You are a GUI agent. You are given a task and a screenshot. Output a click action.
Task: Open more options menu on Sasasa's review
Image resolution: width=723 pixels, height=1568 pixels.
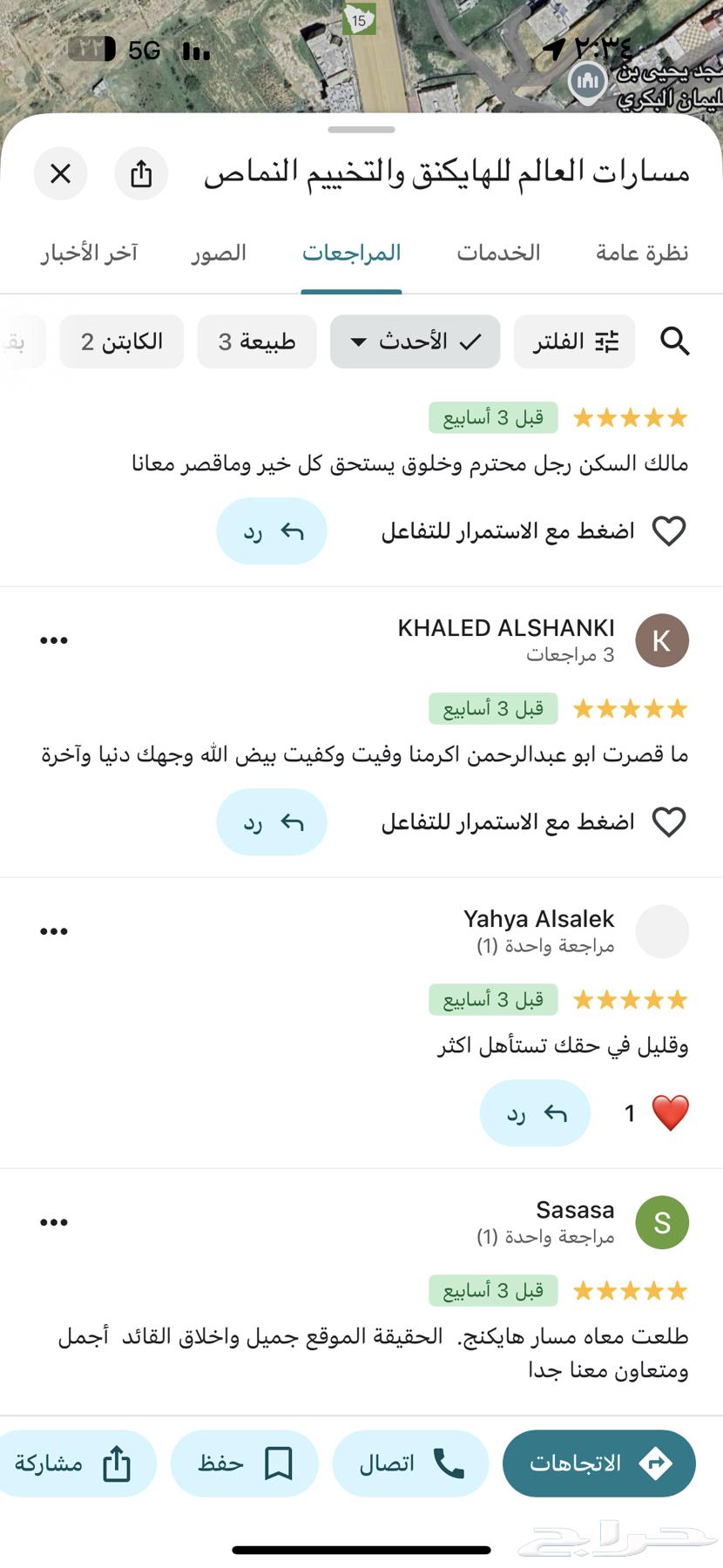[x=54, y=1221]
